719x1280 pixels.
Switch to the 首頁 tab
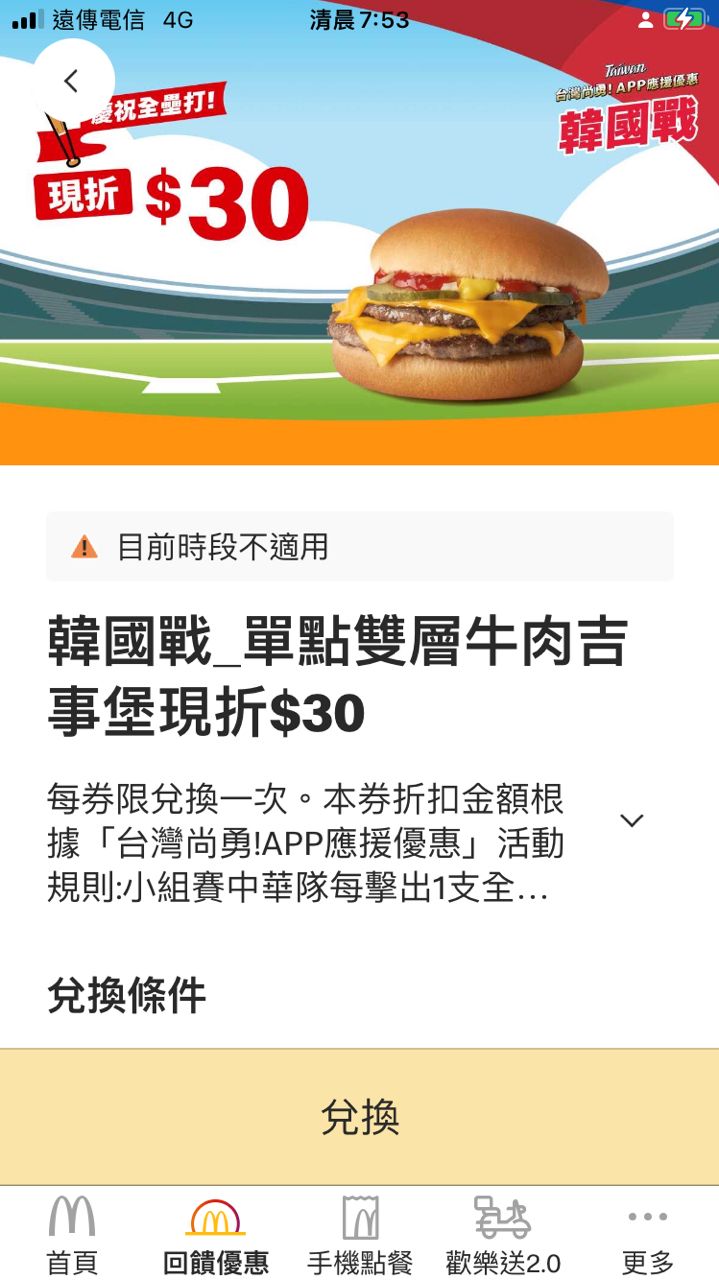pyautogui.click(x=72, y=1234)
